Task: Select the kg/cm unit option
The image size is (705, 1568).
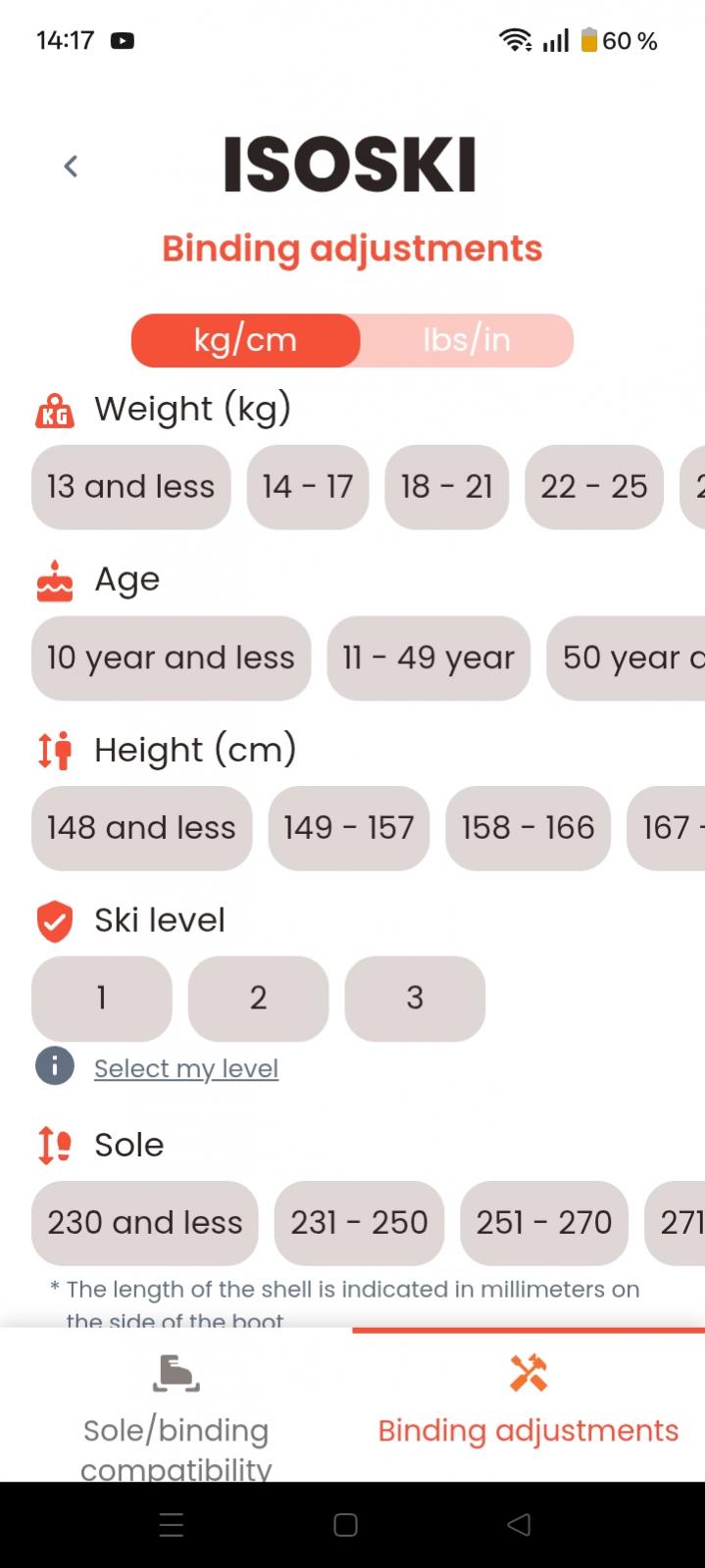Action: [245, 340]
